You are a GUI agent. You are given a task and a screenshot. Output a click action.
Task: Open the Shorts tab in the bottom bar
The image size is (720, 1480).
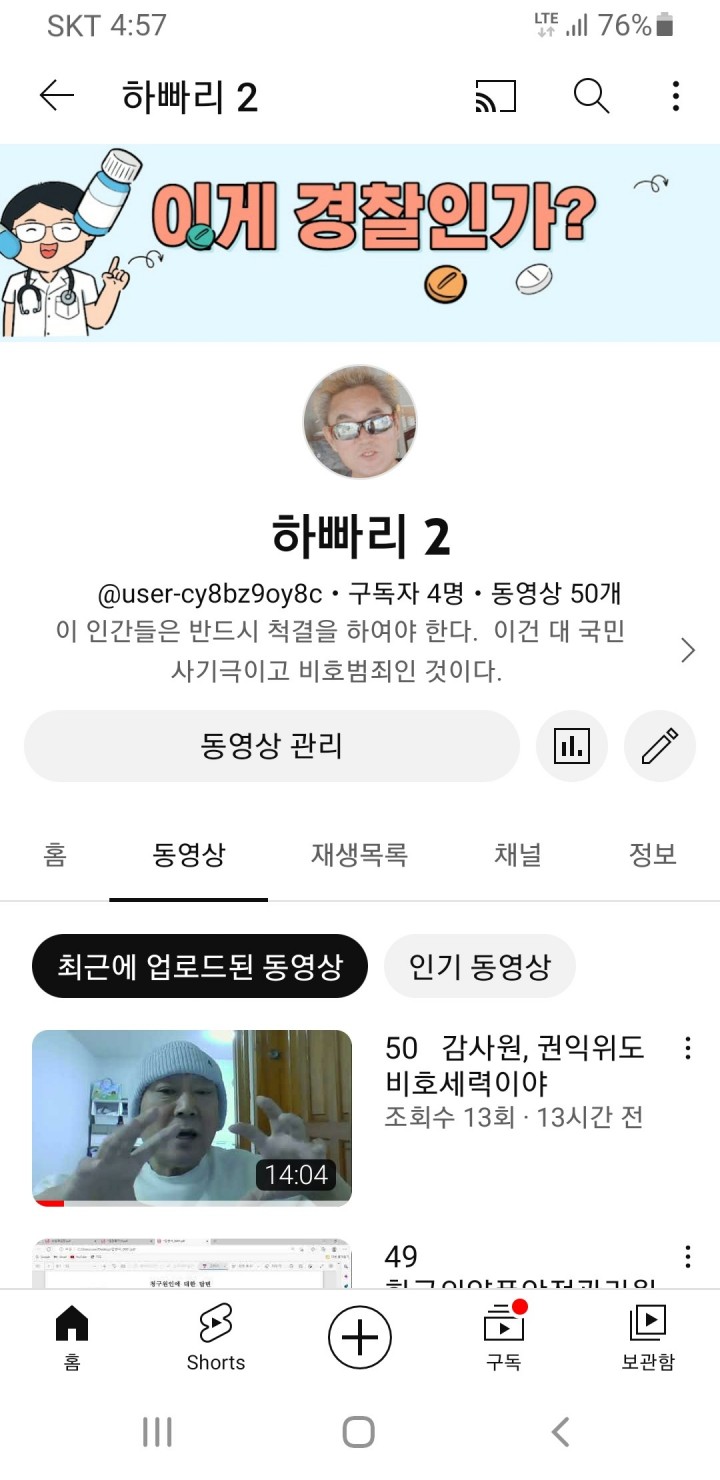tap(216, 1337)
